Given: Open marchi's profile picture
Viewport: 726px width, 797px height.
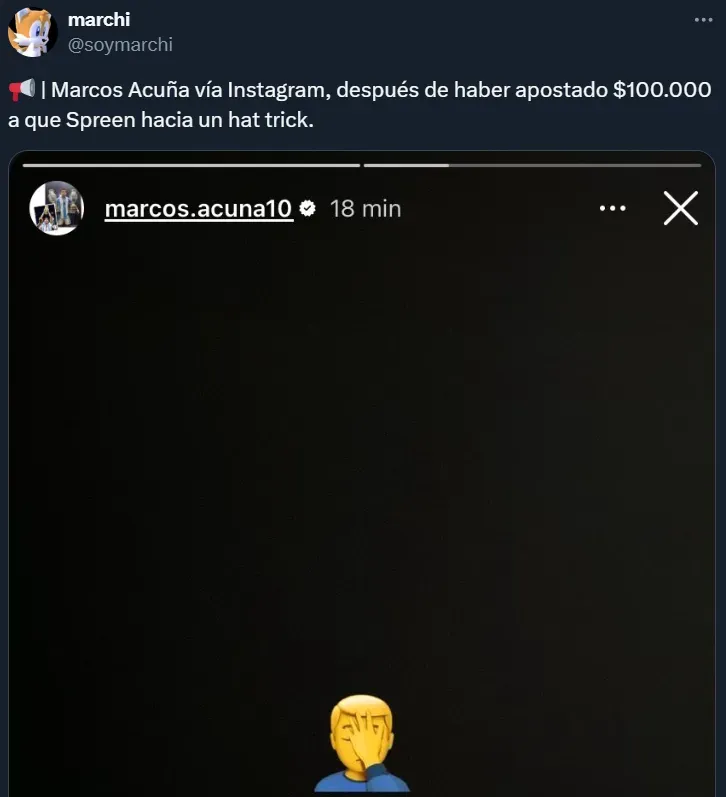Looking at the screenshot, I should pos(32,32).
